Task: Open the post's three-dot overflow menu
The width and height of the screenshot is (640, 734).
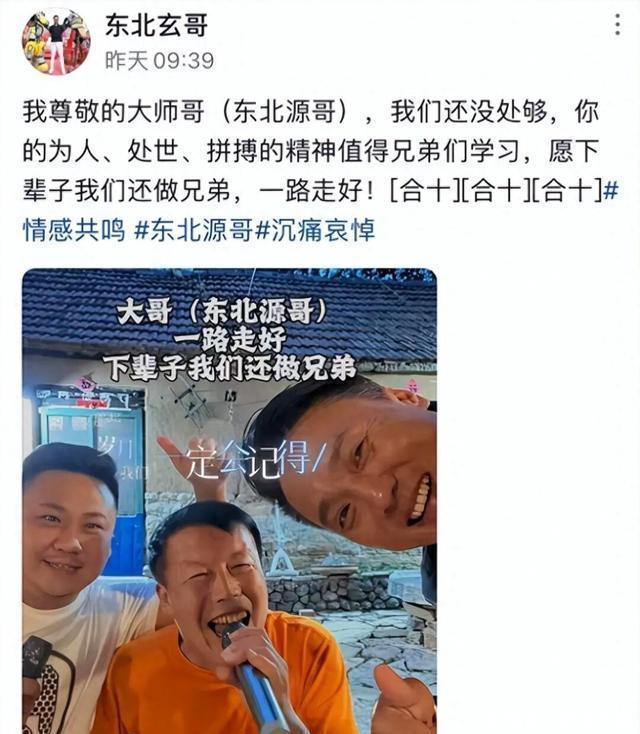Action: 617,27
